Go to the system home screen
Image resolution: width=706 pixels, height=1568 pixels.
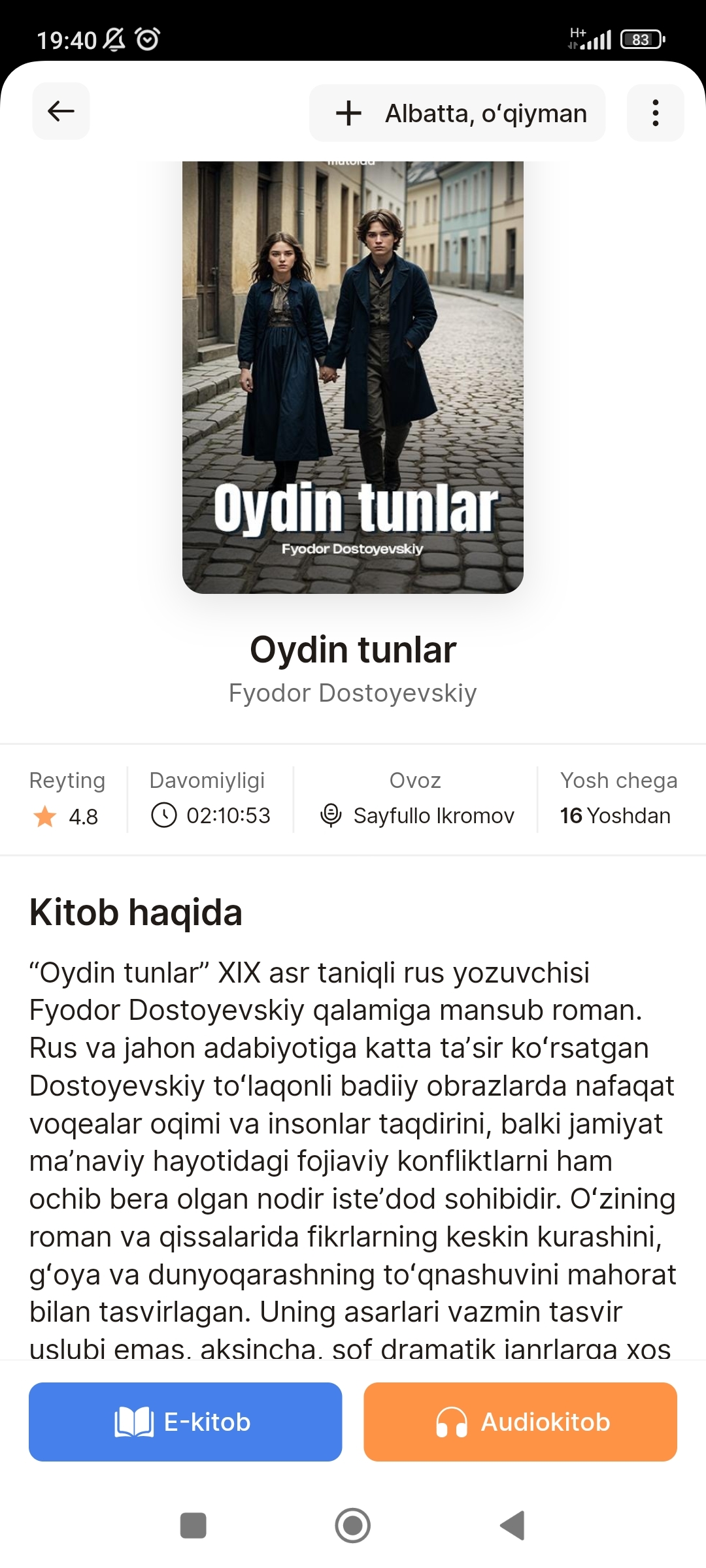[x=352, y=1526]
